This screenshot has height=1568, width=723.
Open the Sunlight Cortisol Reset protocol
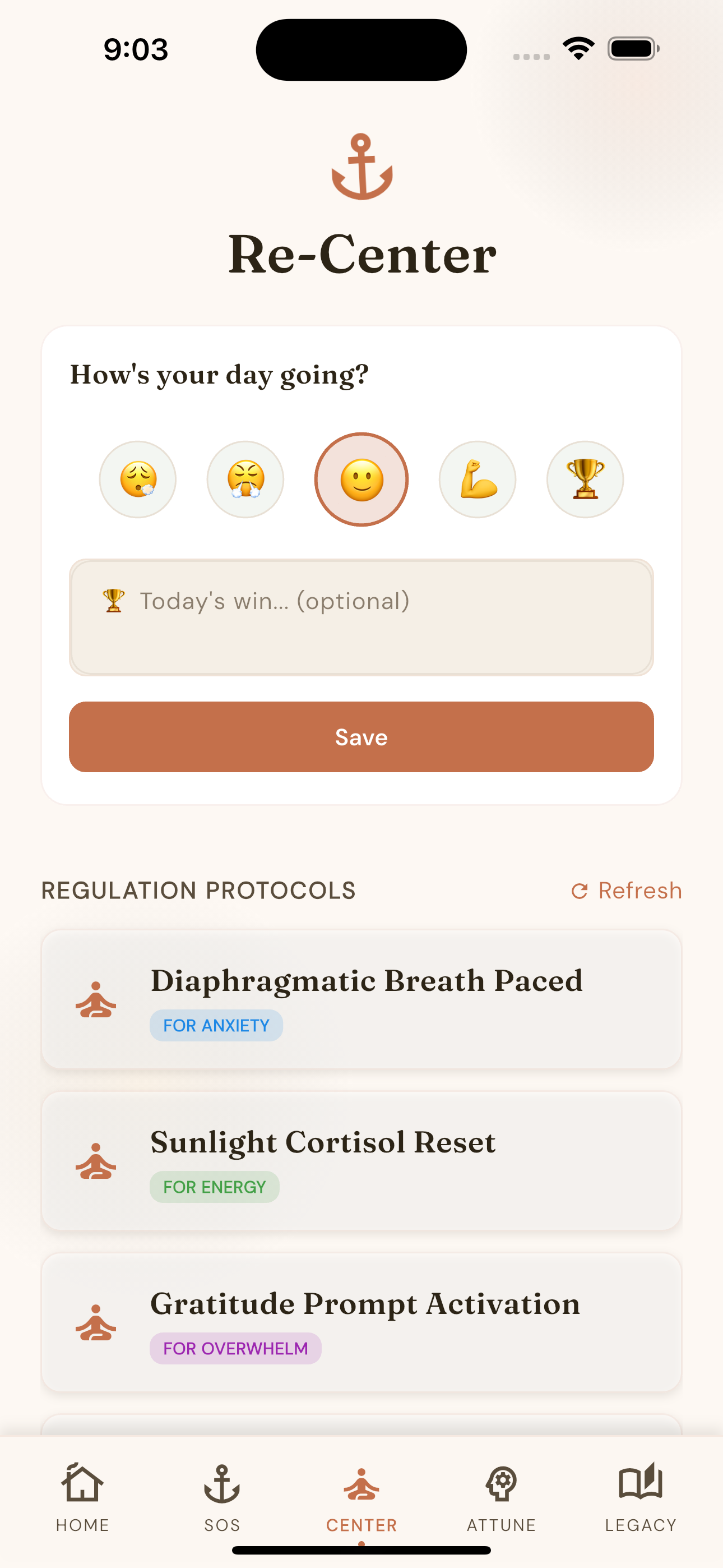(361, 1161)
